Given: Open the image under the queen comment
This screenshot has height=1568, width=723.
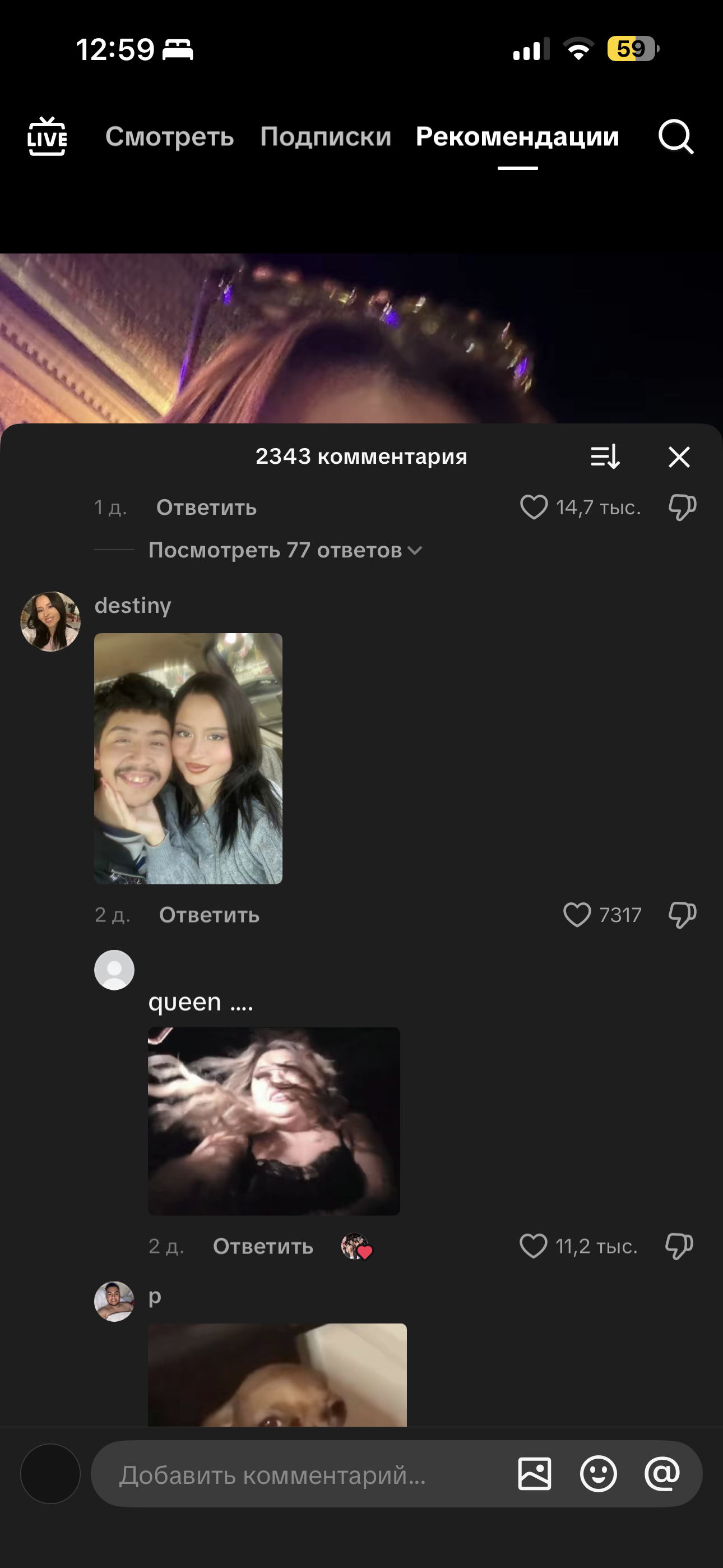Looking at the screenshot, I should tap(274, 1121).
